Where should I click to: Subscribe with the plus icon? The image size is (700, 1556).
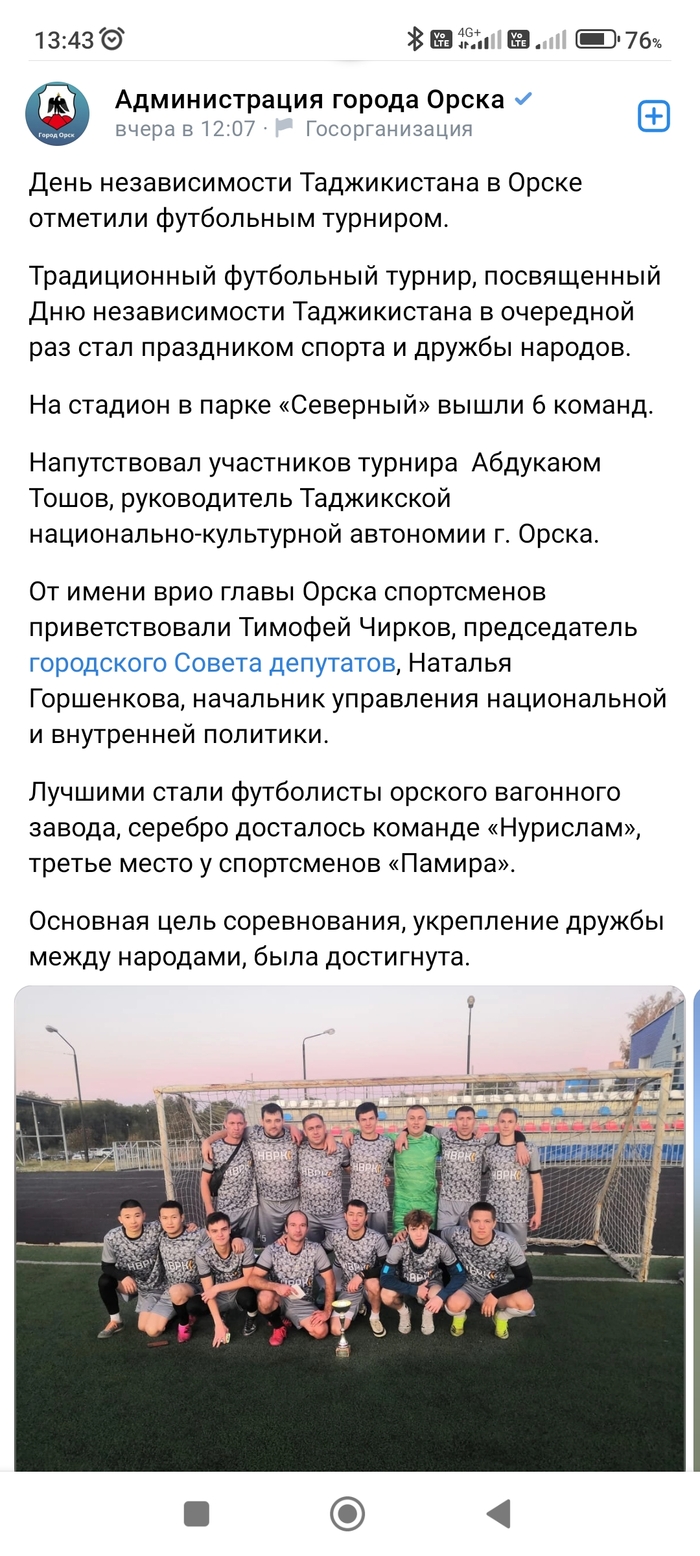[653, 116]
